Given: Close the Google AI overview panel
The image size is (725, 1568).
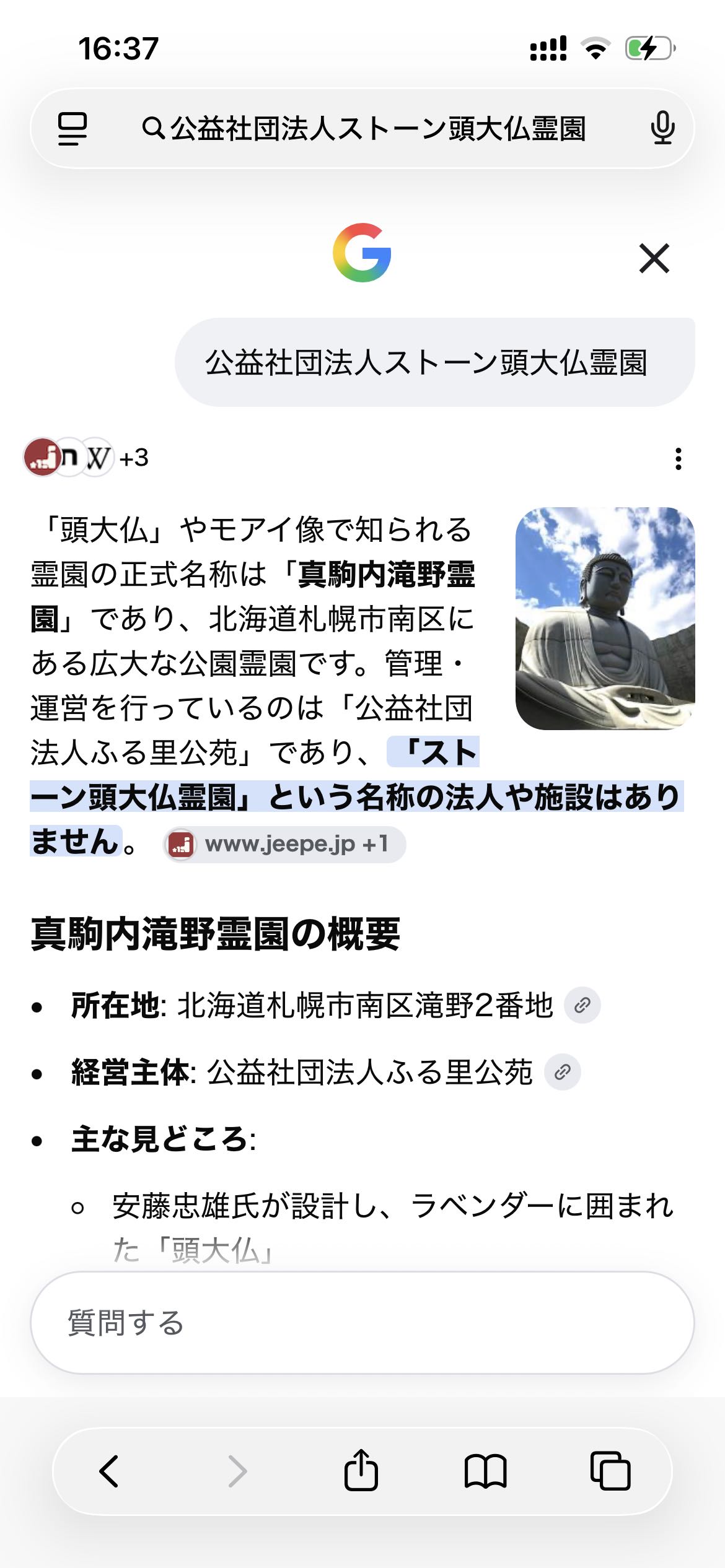Looking at the screenshot, I should tap(654, 258).
